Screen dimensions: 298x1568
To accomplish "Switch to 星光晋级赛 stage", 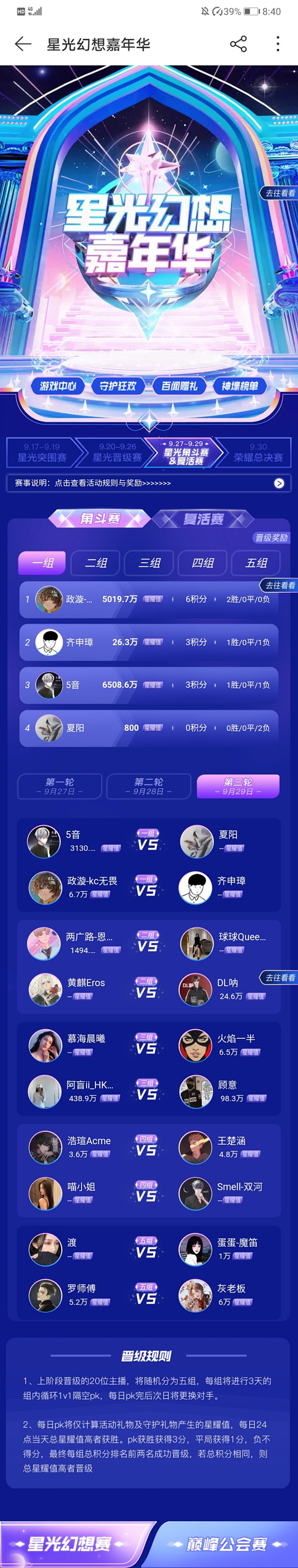I will pos(117,453).
